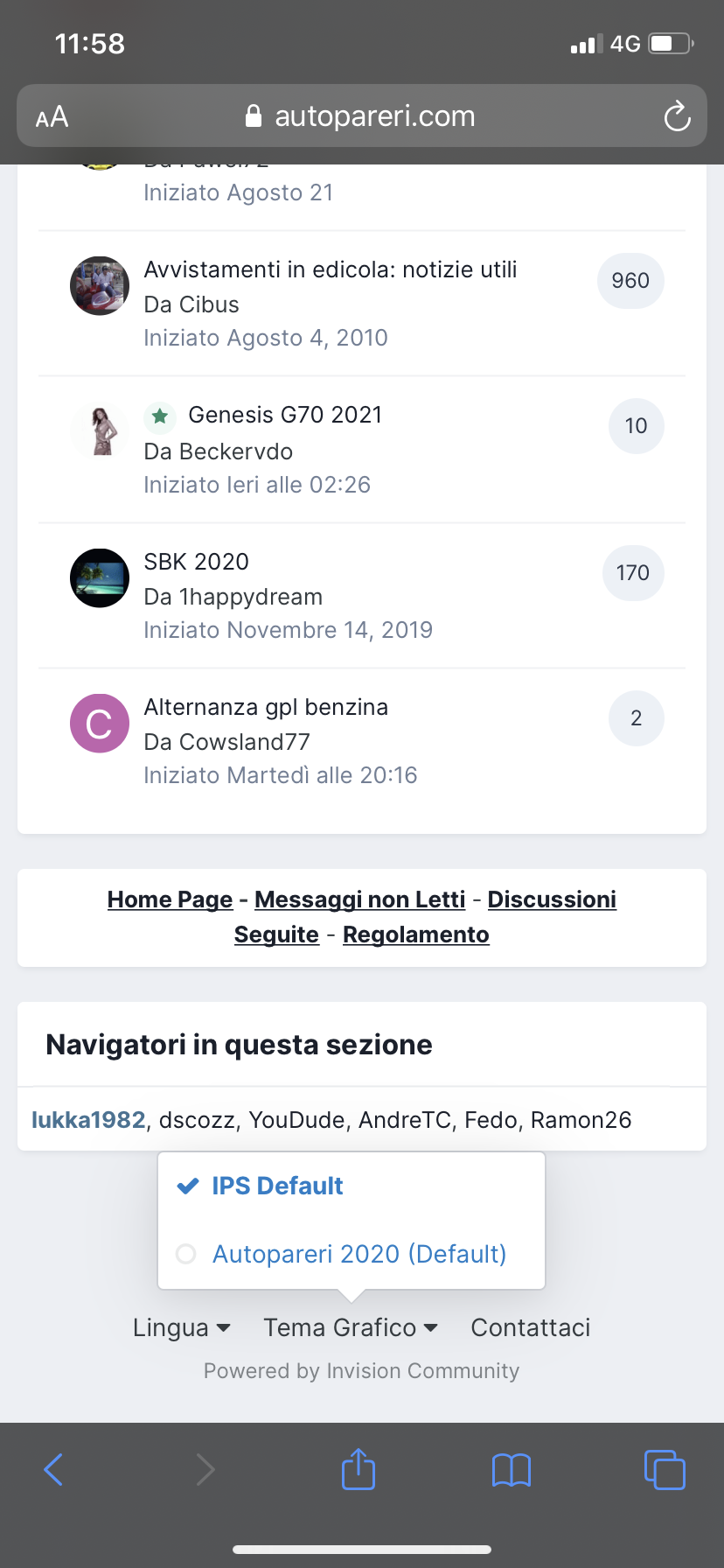This screenshot has width=724, height=1568.
Task: Collapse the Tema Grafico dropdown
Action: click(351, 1327)
